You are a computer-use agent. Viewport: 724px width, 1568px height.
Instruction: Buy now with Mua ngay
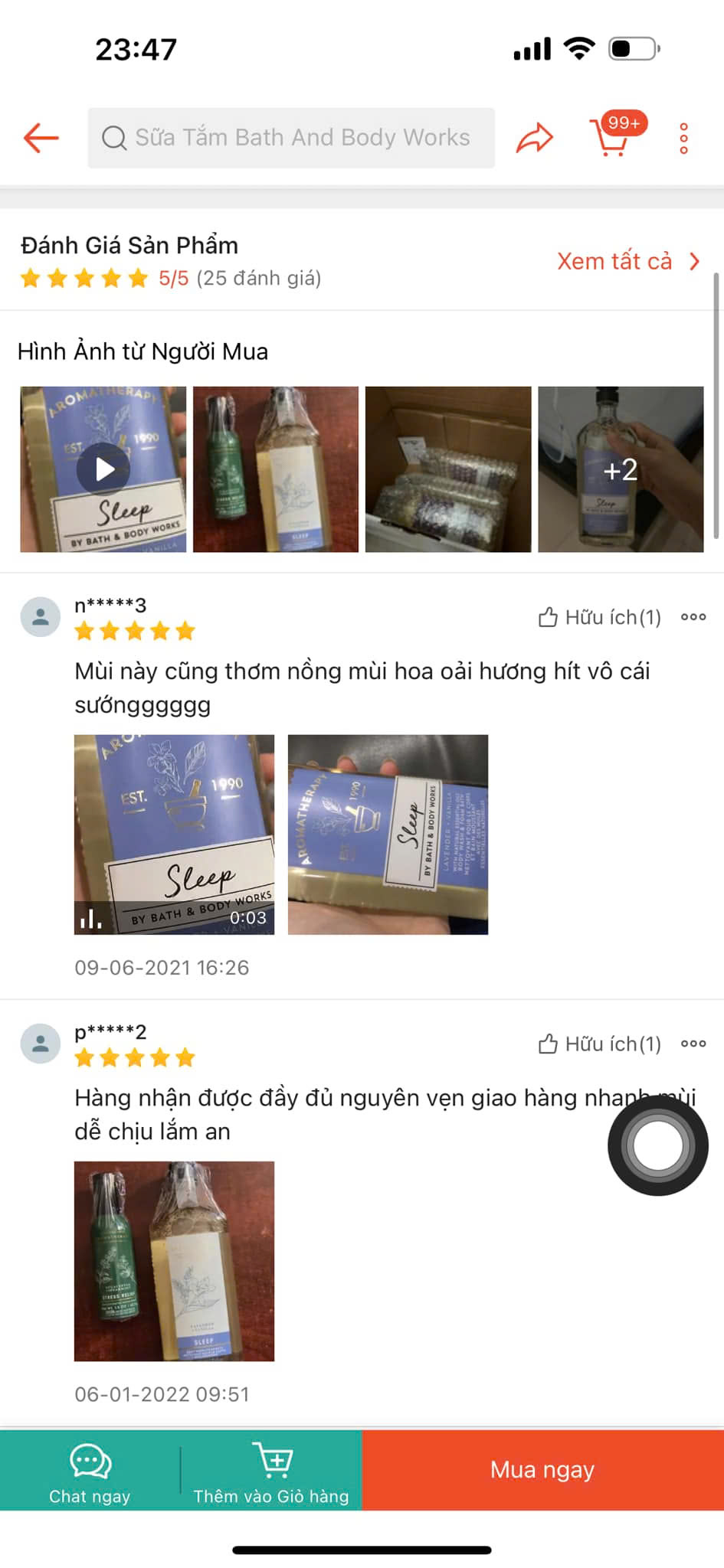(x=542, y=1470)
